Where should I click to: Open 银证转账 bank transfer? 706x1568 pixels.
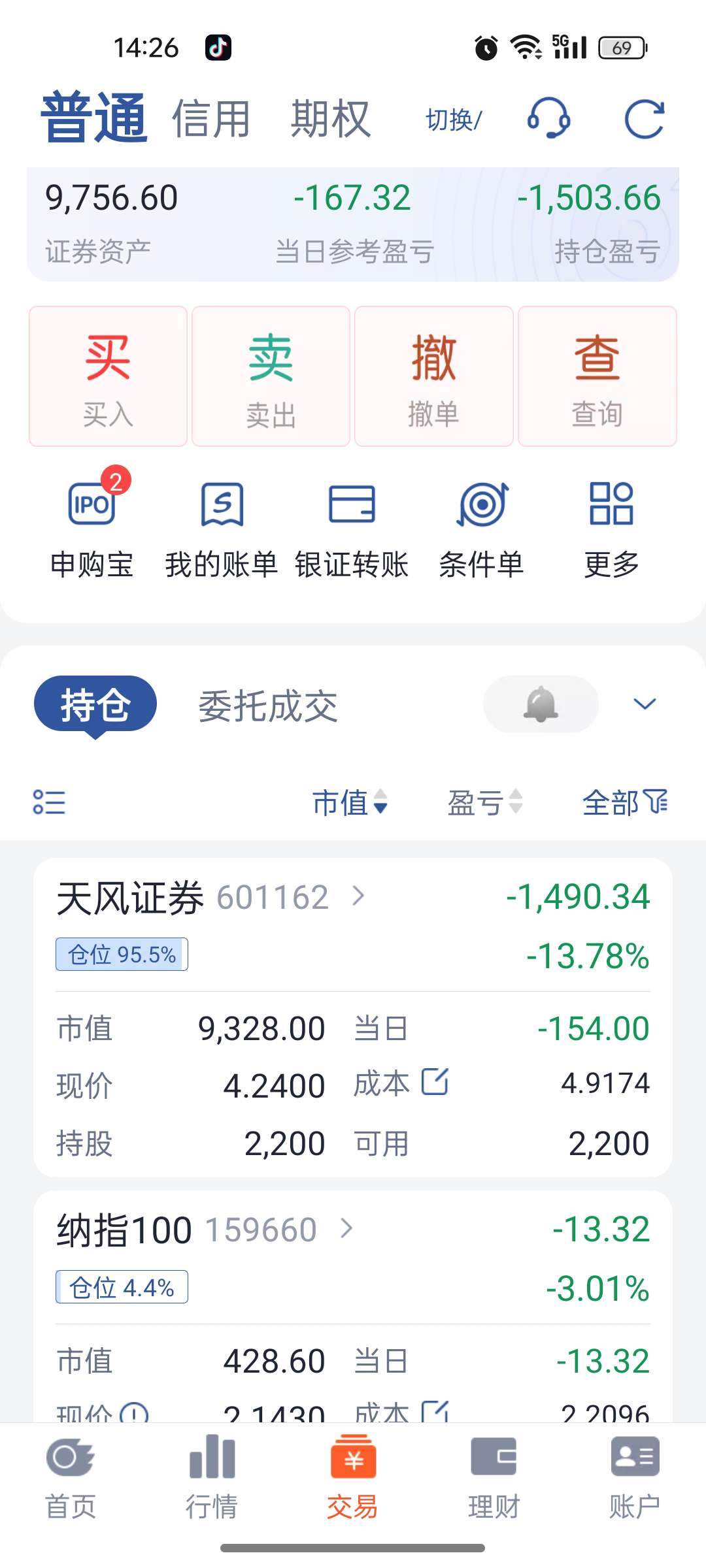352,526
